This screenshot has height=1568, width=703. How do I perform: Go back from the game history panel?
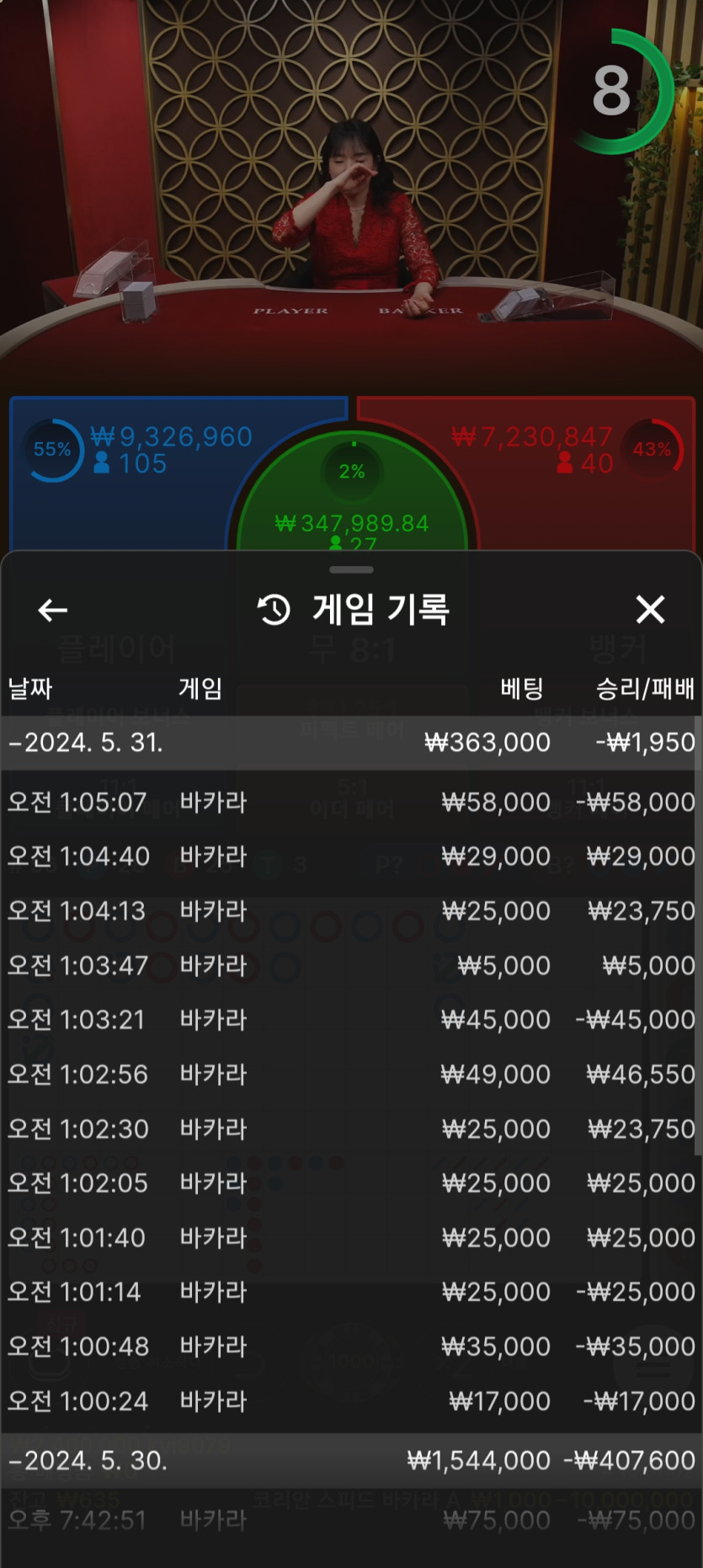[x=53, y=610]
